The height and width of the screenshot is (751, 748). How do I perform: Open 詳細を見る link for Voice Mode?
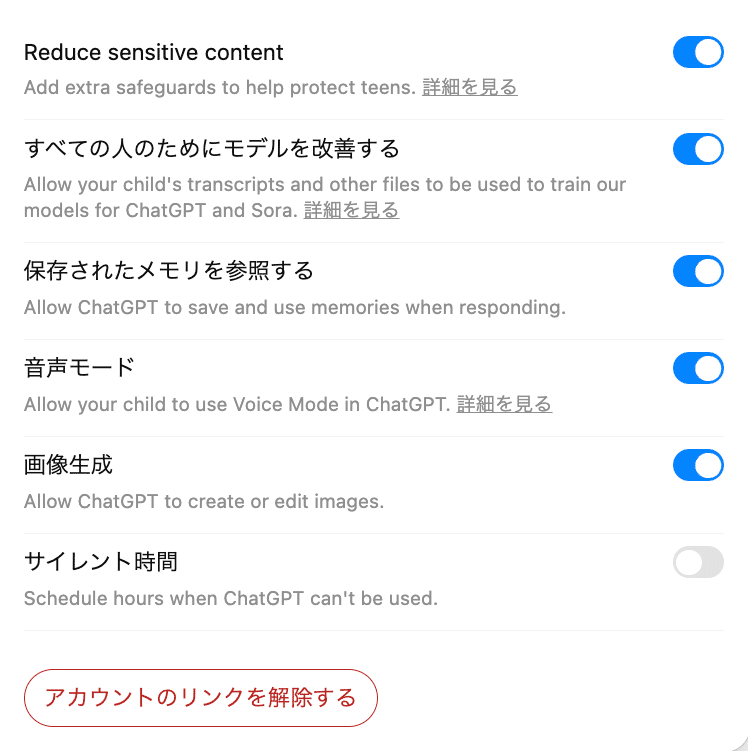503,404
